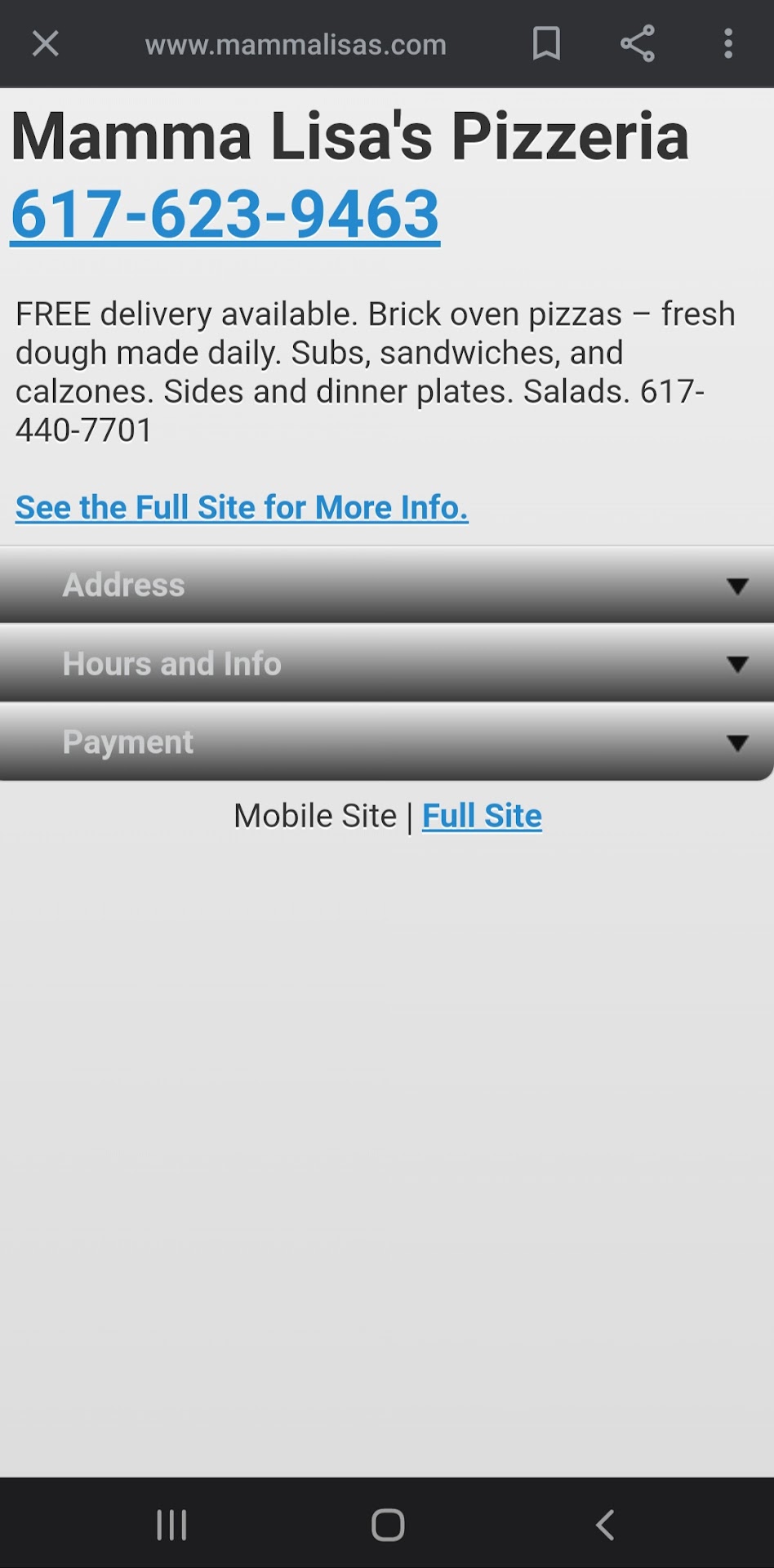Screen dimensions: 774x1568
Task: Open the browser overflow menu
Action: 727,44
